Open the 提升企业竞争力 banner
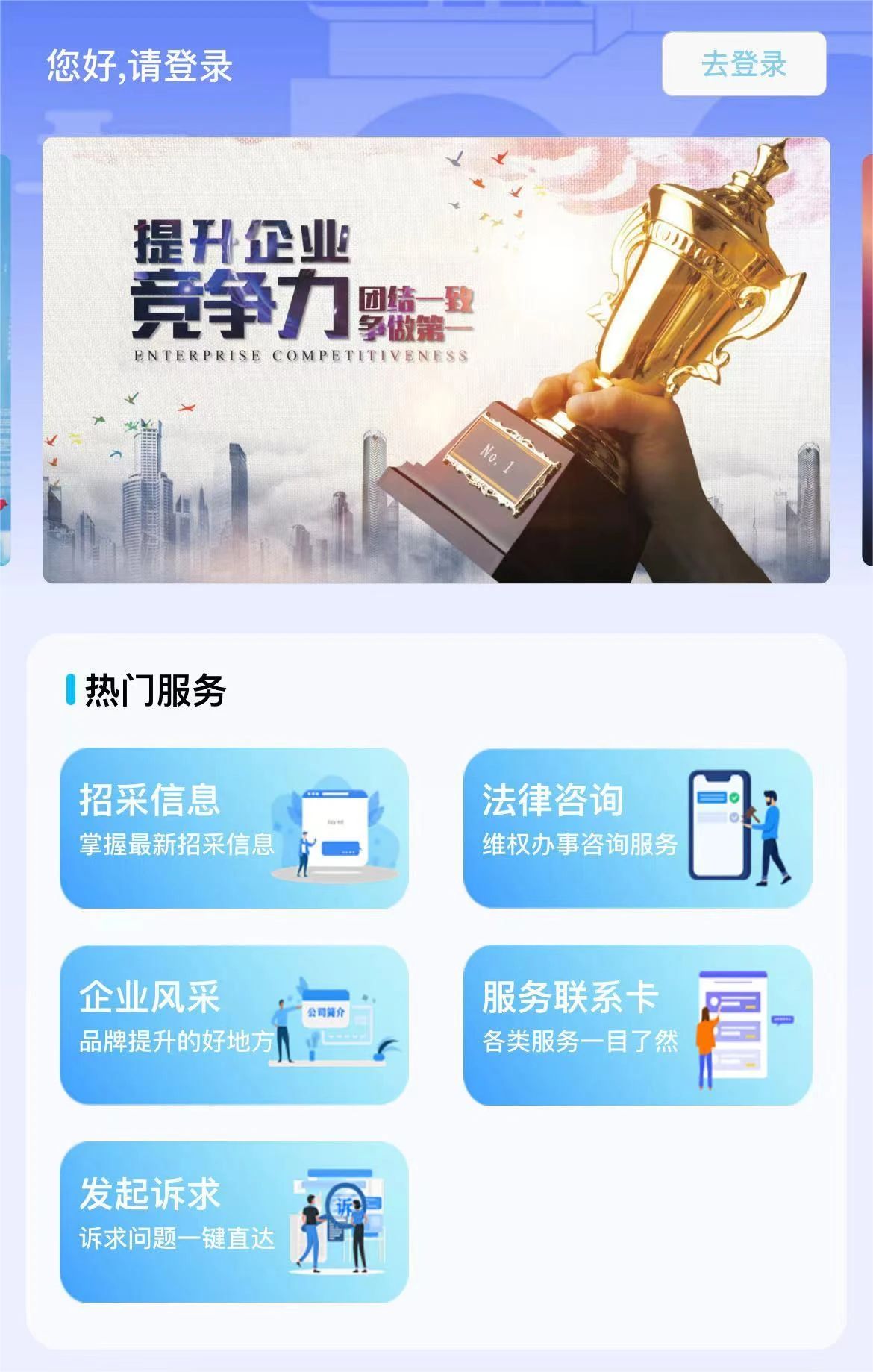The width and height of the screenshot is (873, 1372). click(x=436, y=360)
